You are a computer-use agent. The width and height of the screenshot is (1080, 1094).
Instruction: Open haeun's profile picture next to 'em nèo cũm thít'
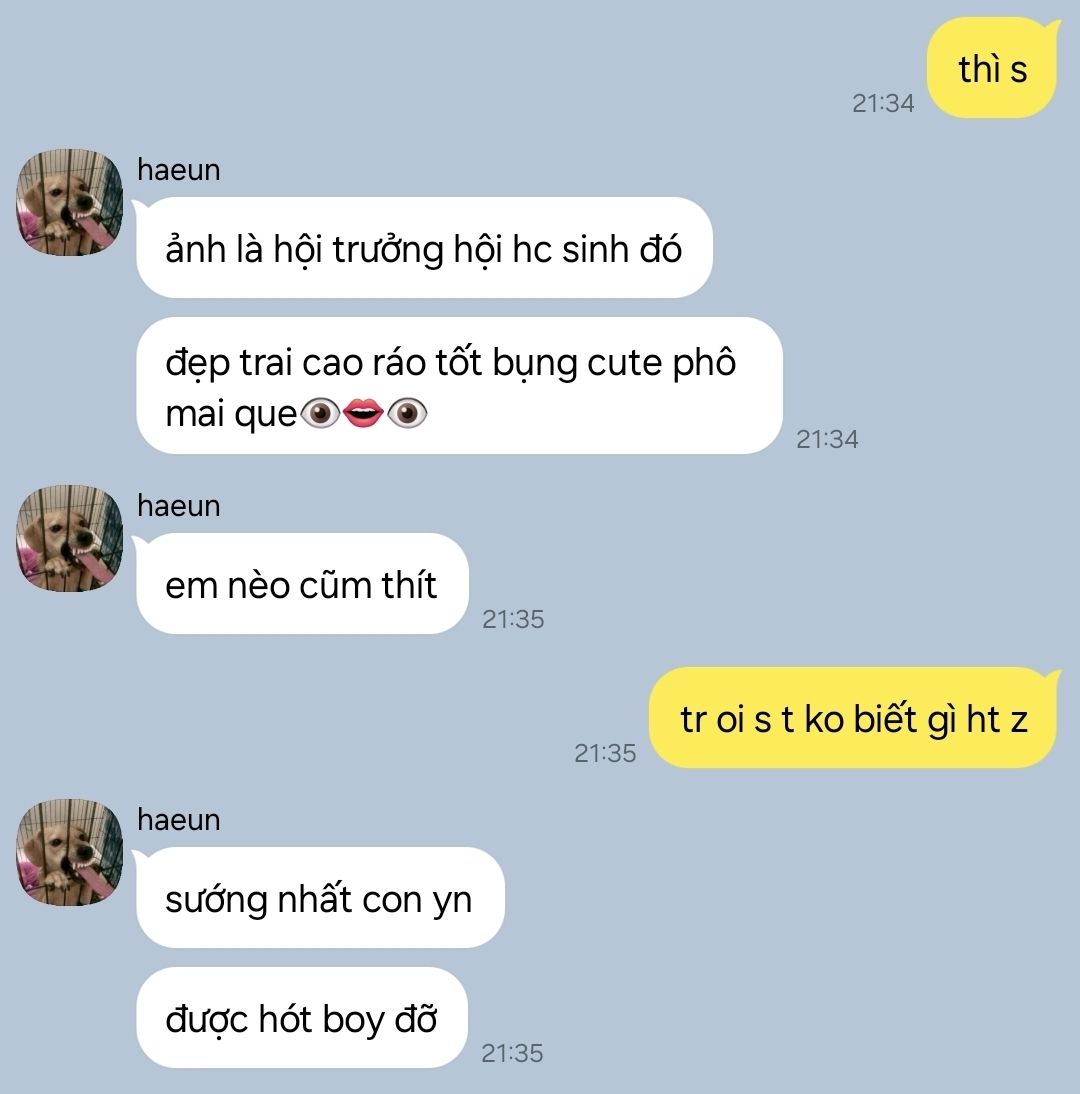[x=69, y=539]
